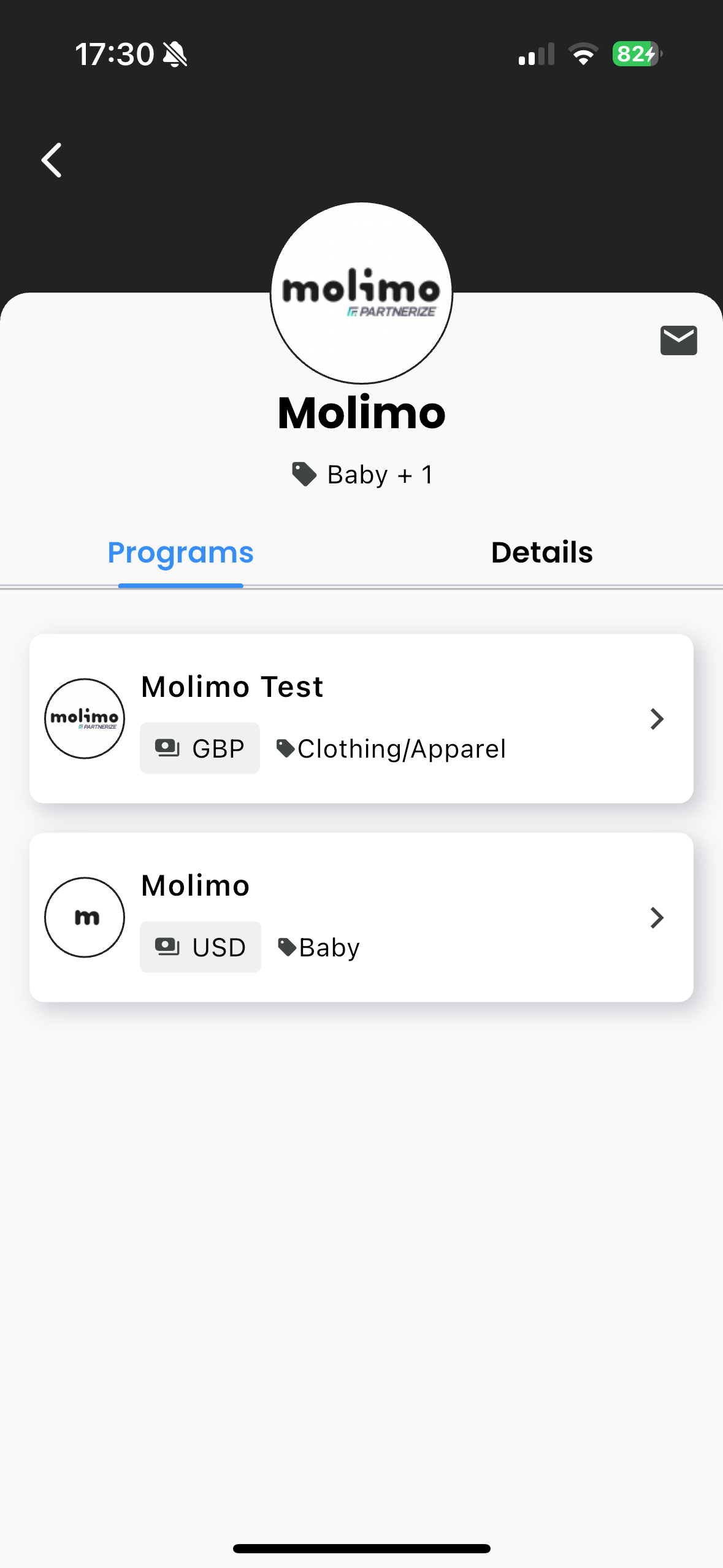Open the Molimo Test GBP program
The image size is (723, 1568).
[x=361, y=718]
